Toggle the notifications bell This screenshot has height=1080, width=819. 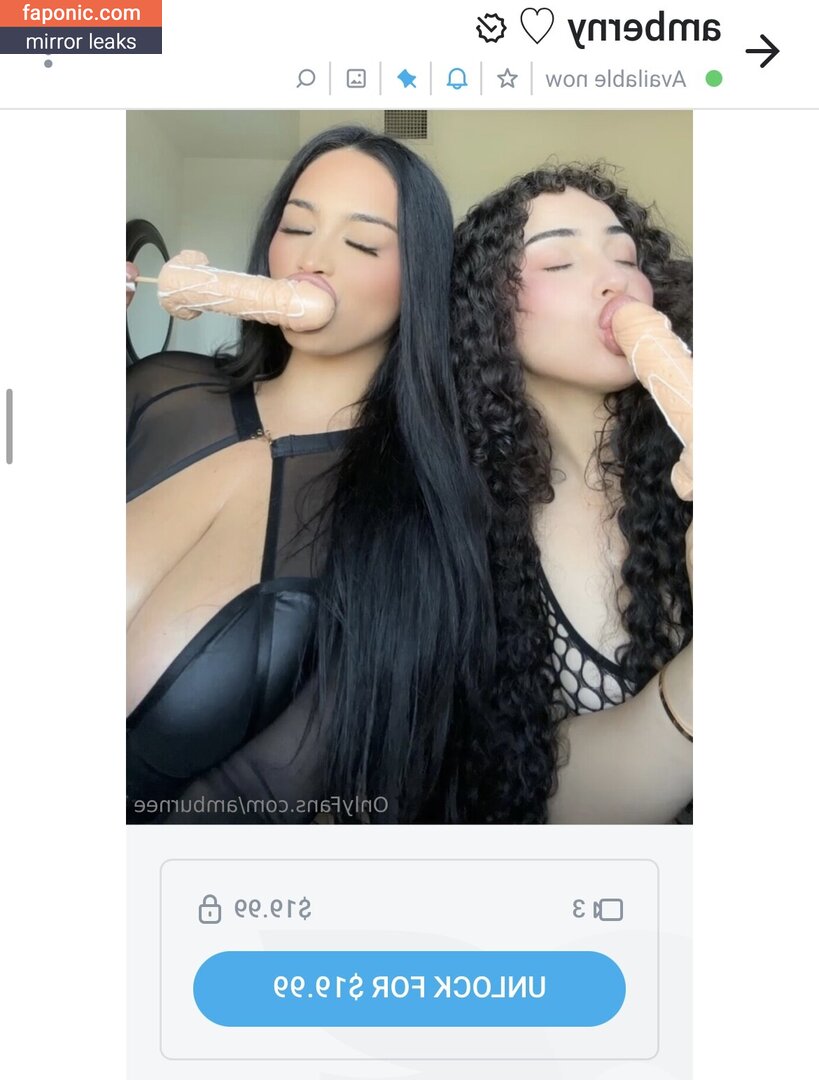coord(457,78)
